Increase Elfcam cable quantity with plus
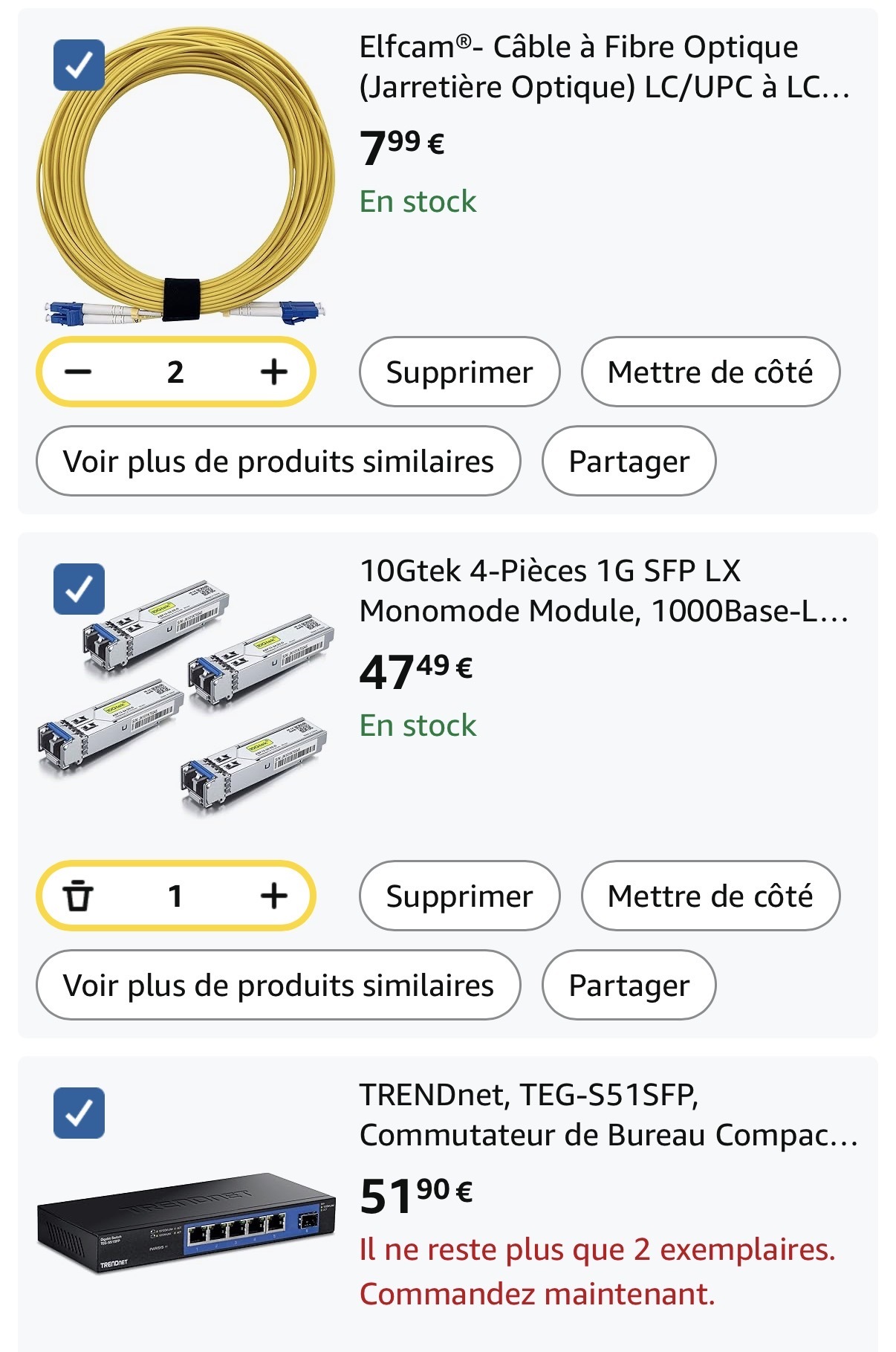The width and height of the screenshot is (896, 1352). [x=273, y=372]
